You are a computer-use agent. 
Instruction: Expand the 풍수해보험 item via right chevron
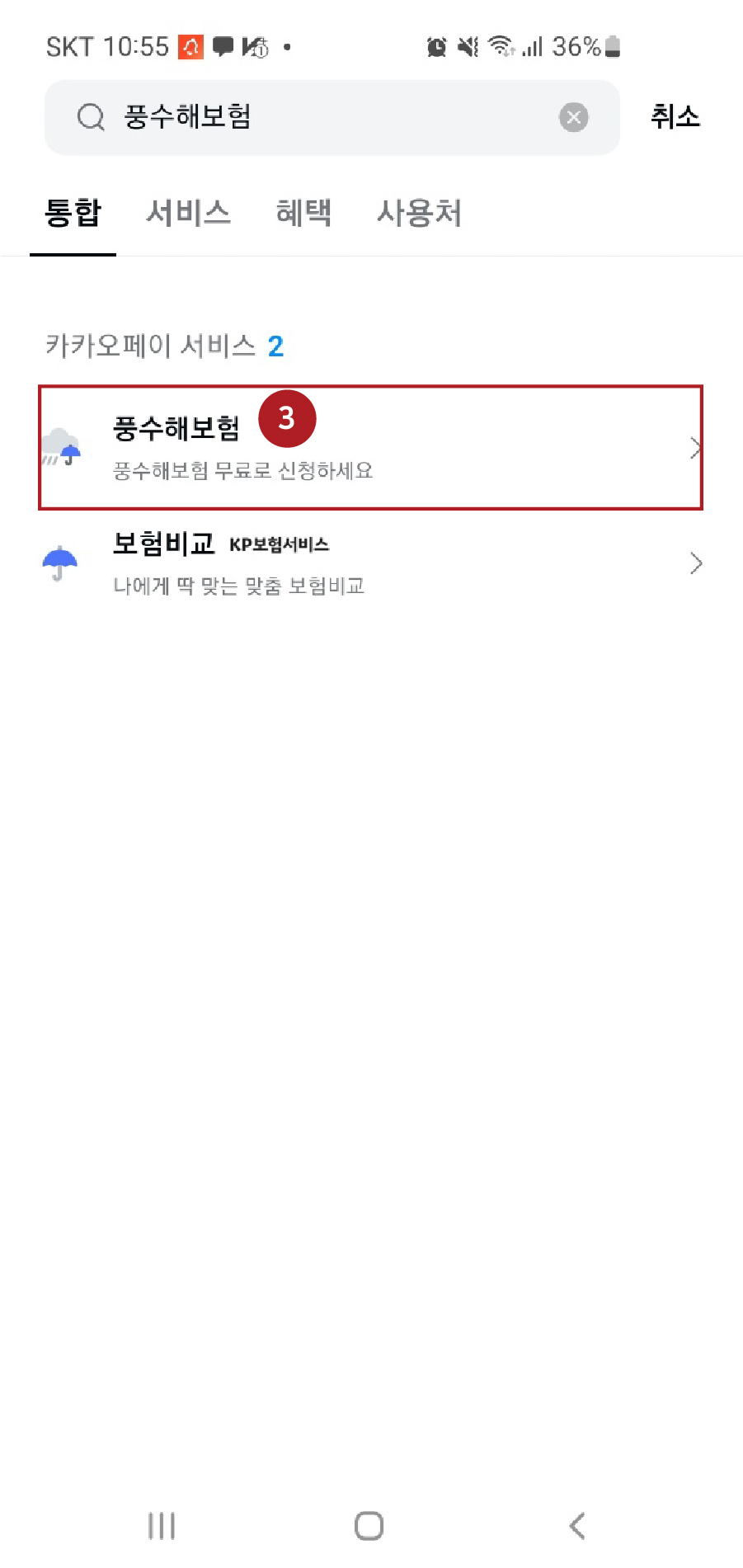pos(695,448)
